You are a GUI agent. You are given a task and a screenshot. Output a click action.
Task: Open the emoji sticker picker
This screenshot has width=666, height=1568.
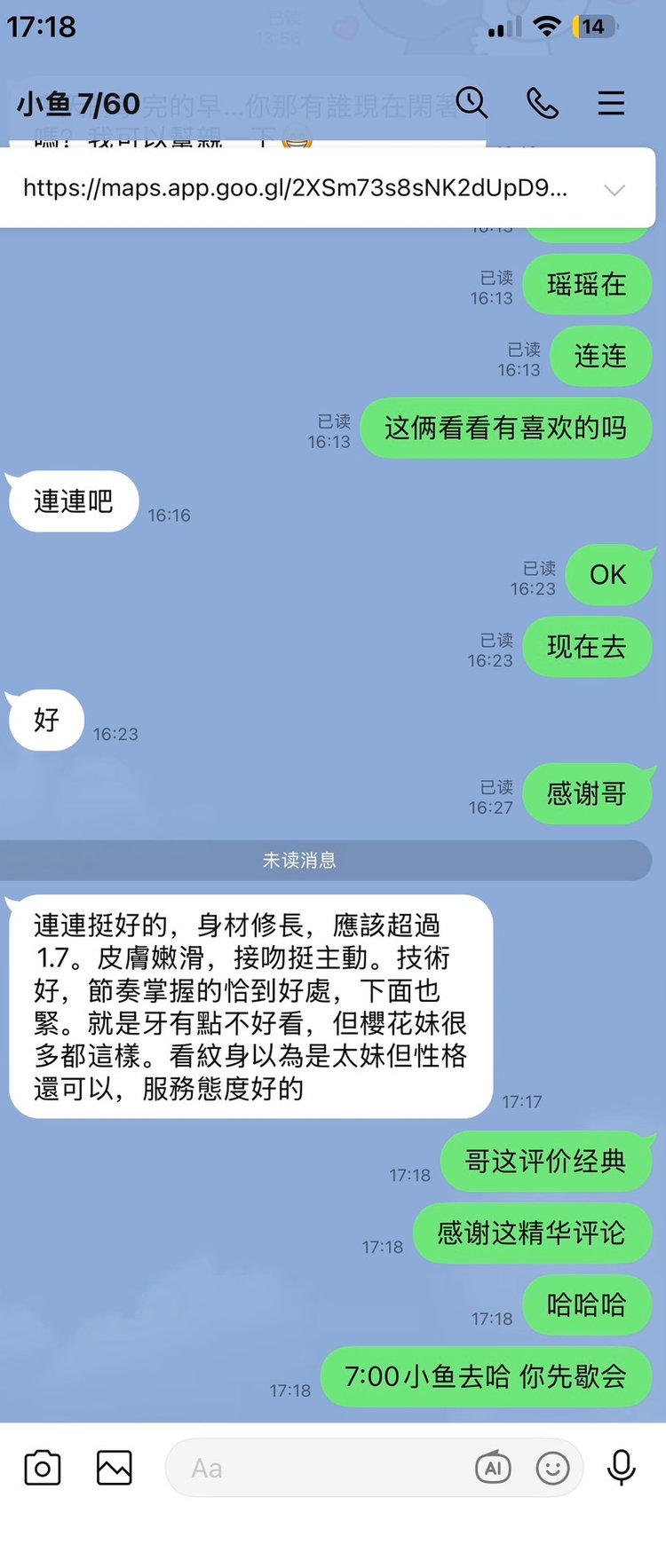(x=552, y=1468)
